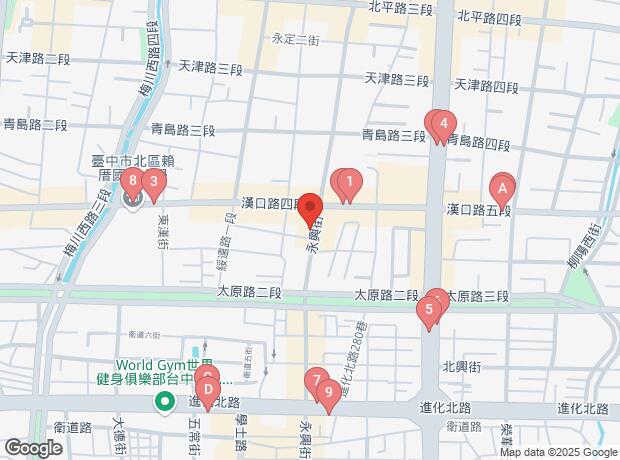Screen dimensions: 620x460
Task: Open the red pin labeled D
Action: (207, 389)
